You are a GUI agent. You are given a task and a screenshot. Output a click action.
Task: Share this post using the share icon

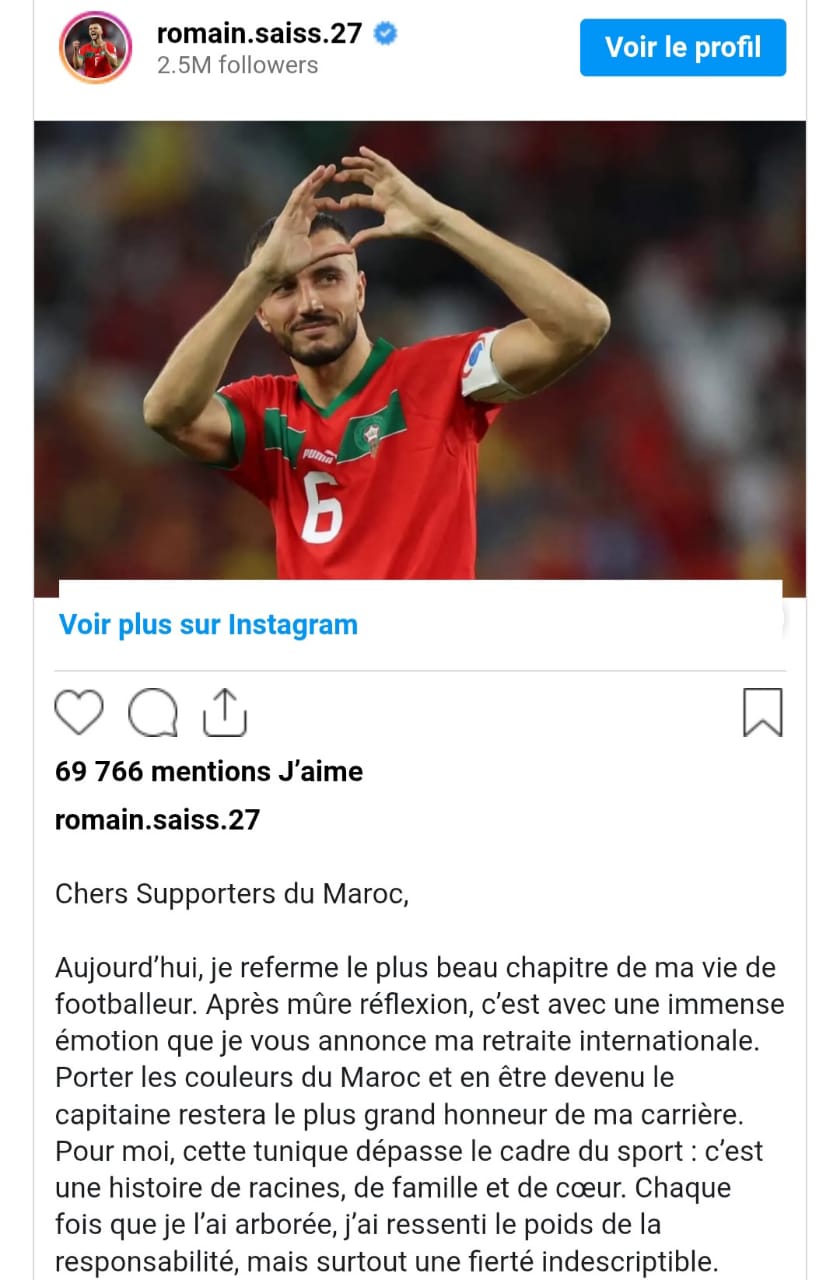(225, 713)
